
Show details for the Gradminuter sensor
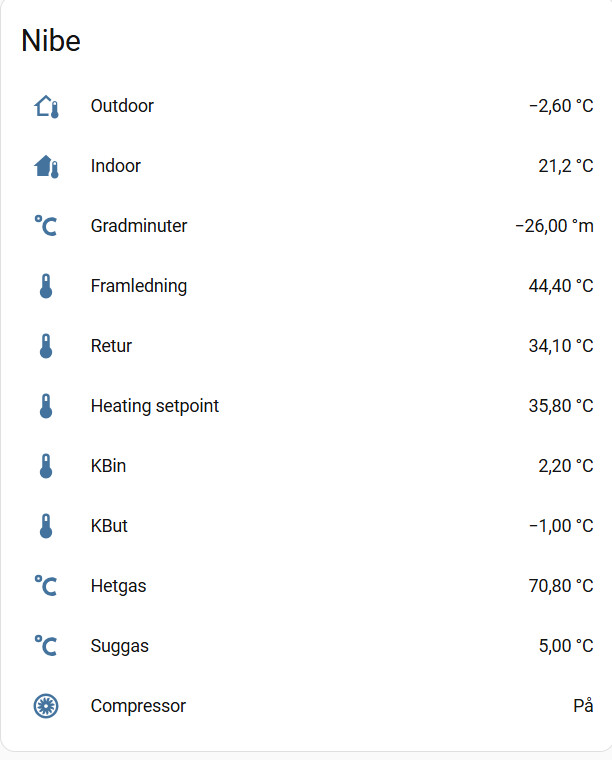139,226
